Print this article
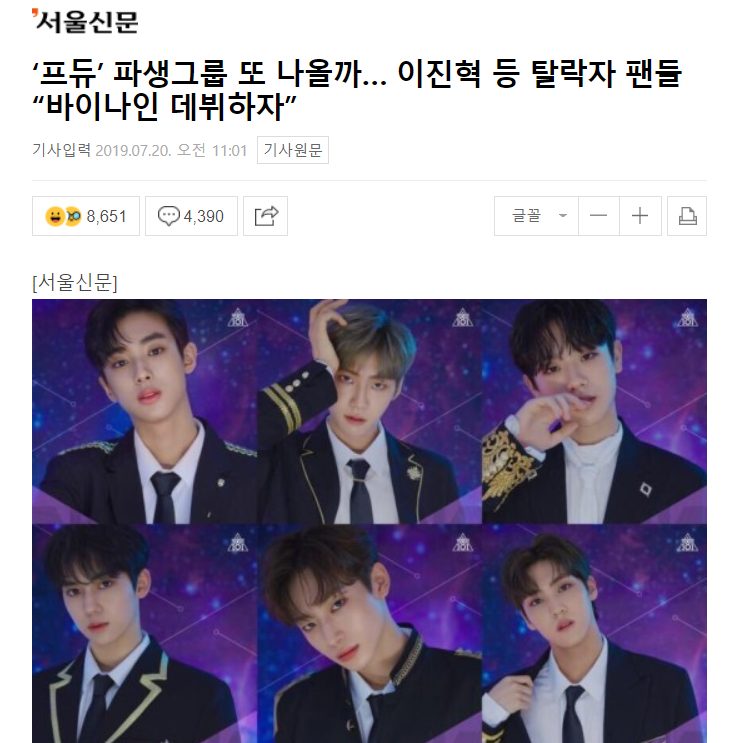The height and width of the screenshot is (743, 741). point(685,216)
